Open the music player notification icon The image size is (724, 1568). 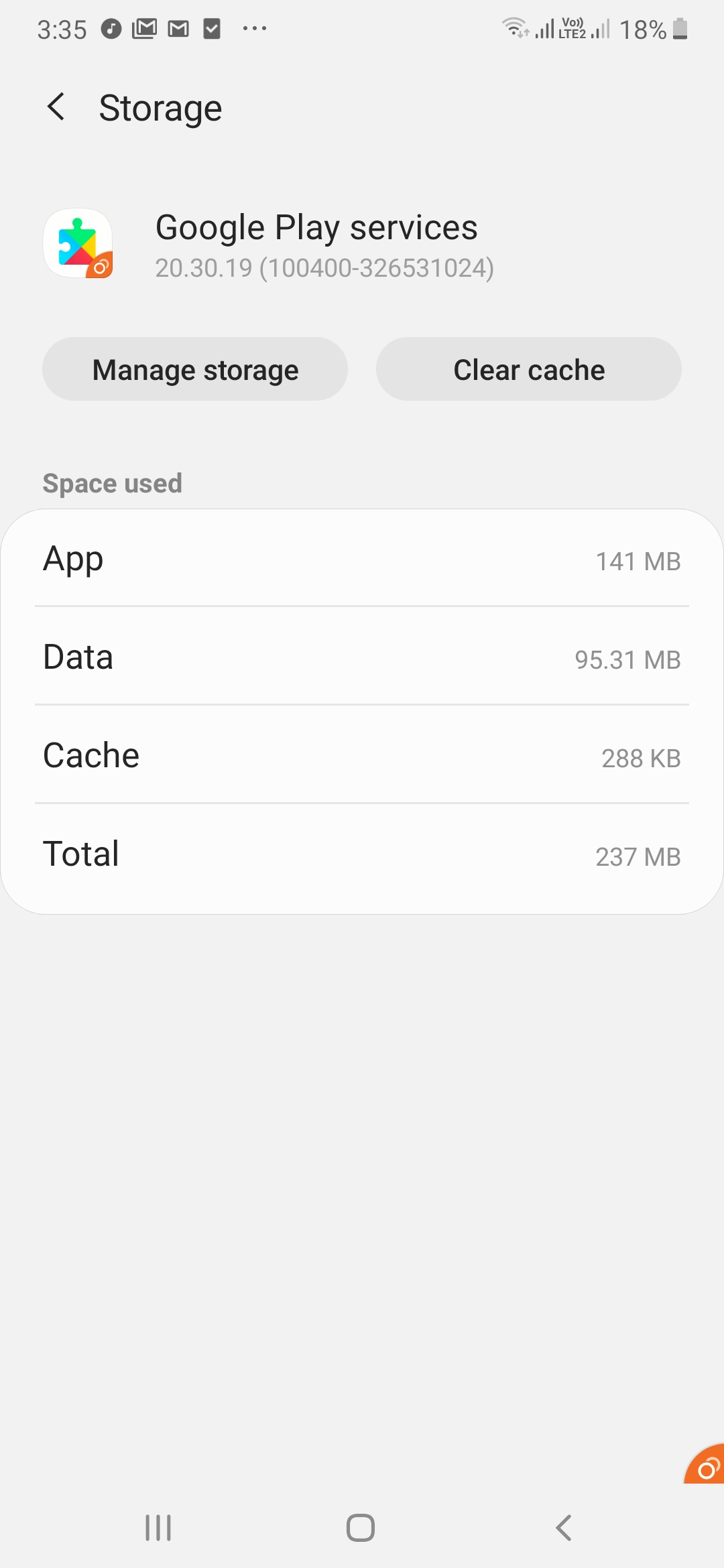tap(111, 28)
